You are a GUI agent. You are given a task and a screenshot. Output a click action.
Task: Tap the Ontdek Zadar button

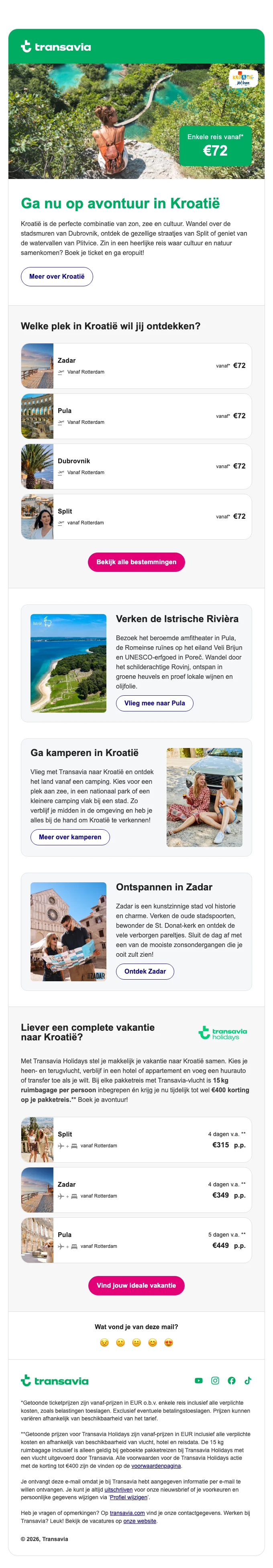[x=145, y=972]
